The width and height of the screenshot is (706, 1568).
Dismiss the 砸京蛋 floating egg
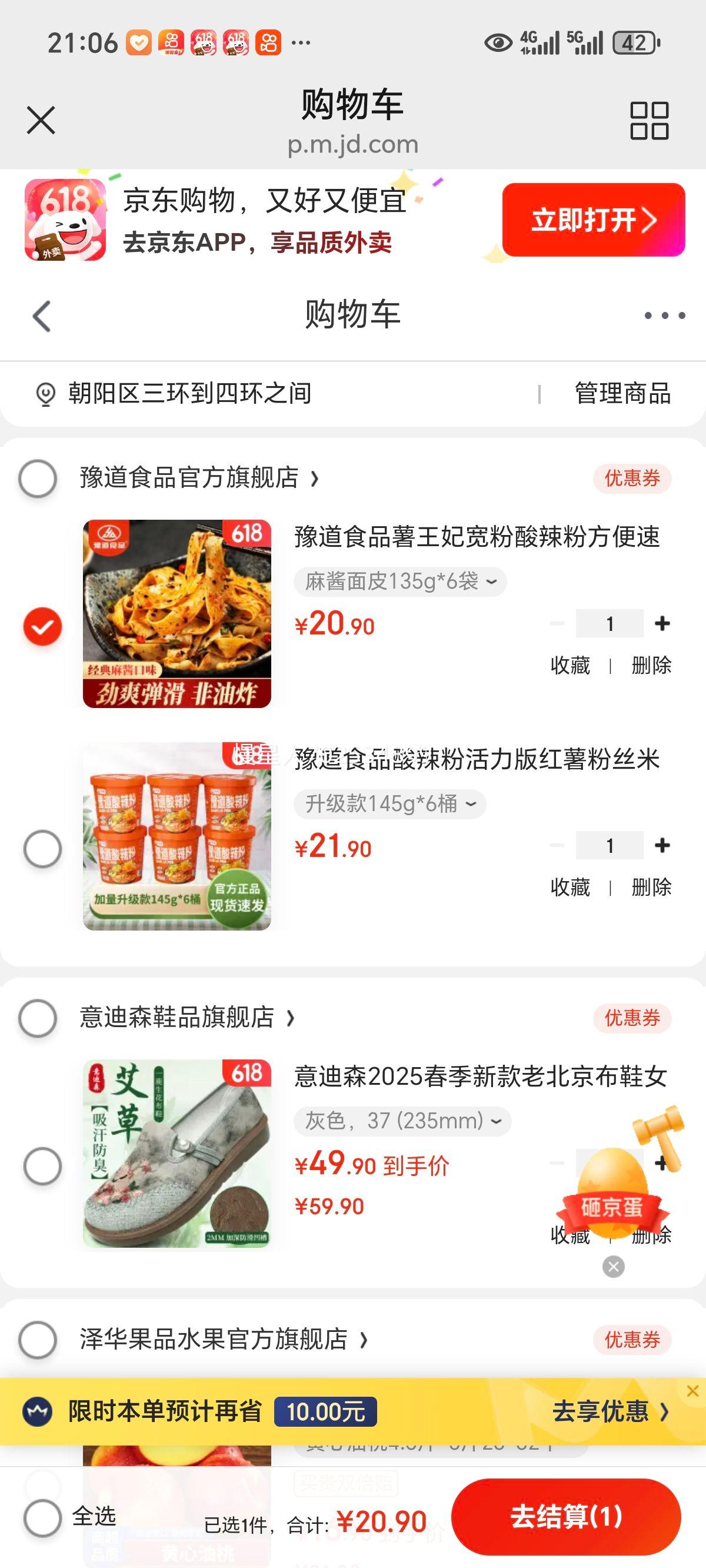click(614, 1267)
